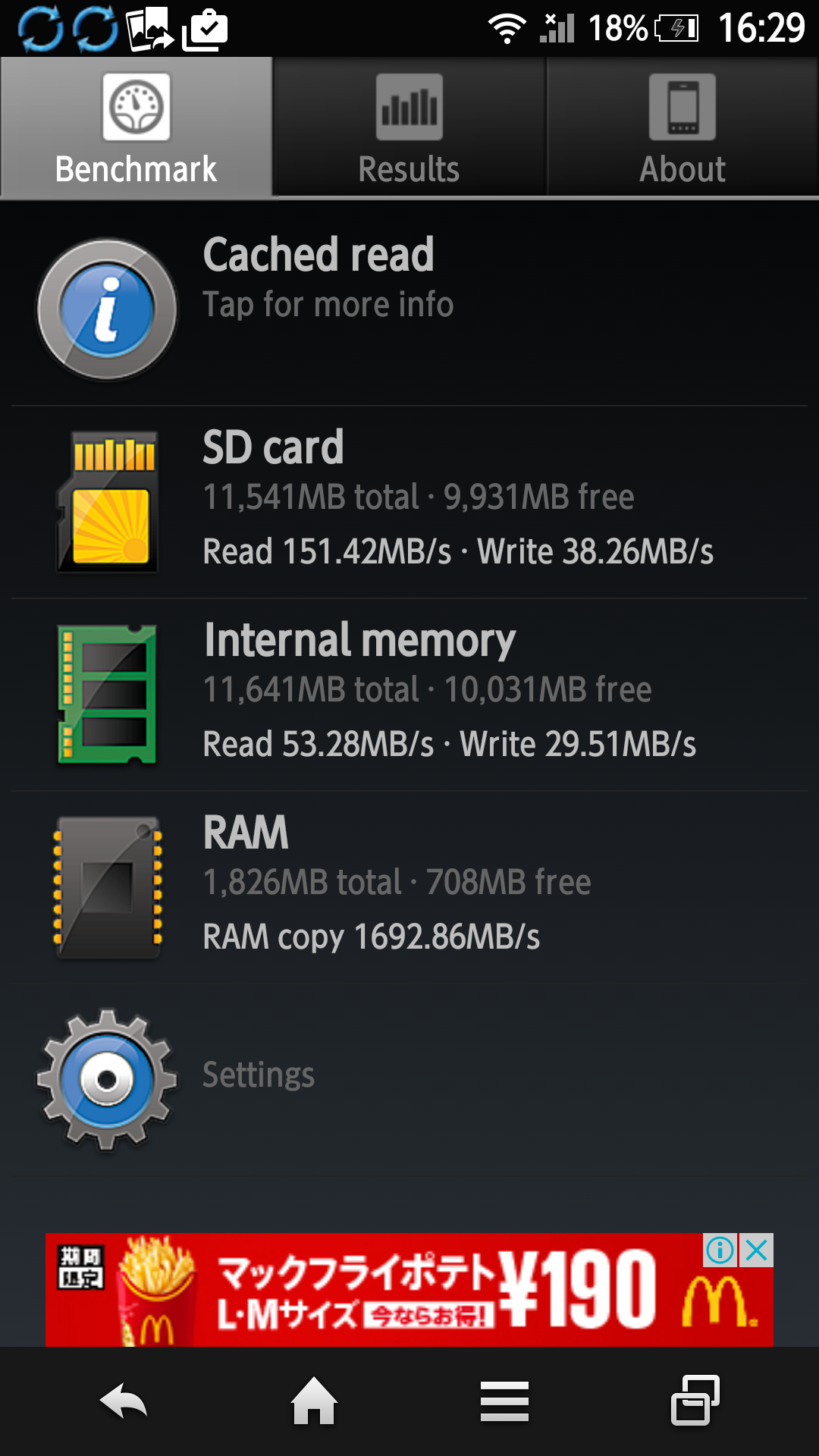
Task: Open the McDonald's fries banner ad
Action: (x=409, y=1290)
